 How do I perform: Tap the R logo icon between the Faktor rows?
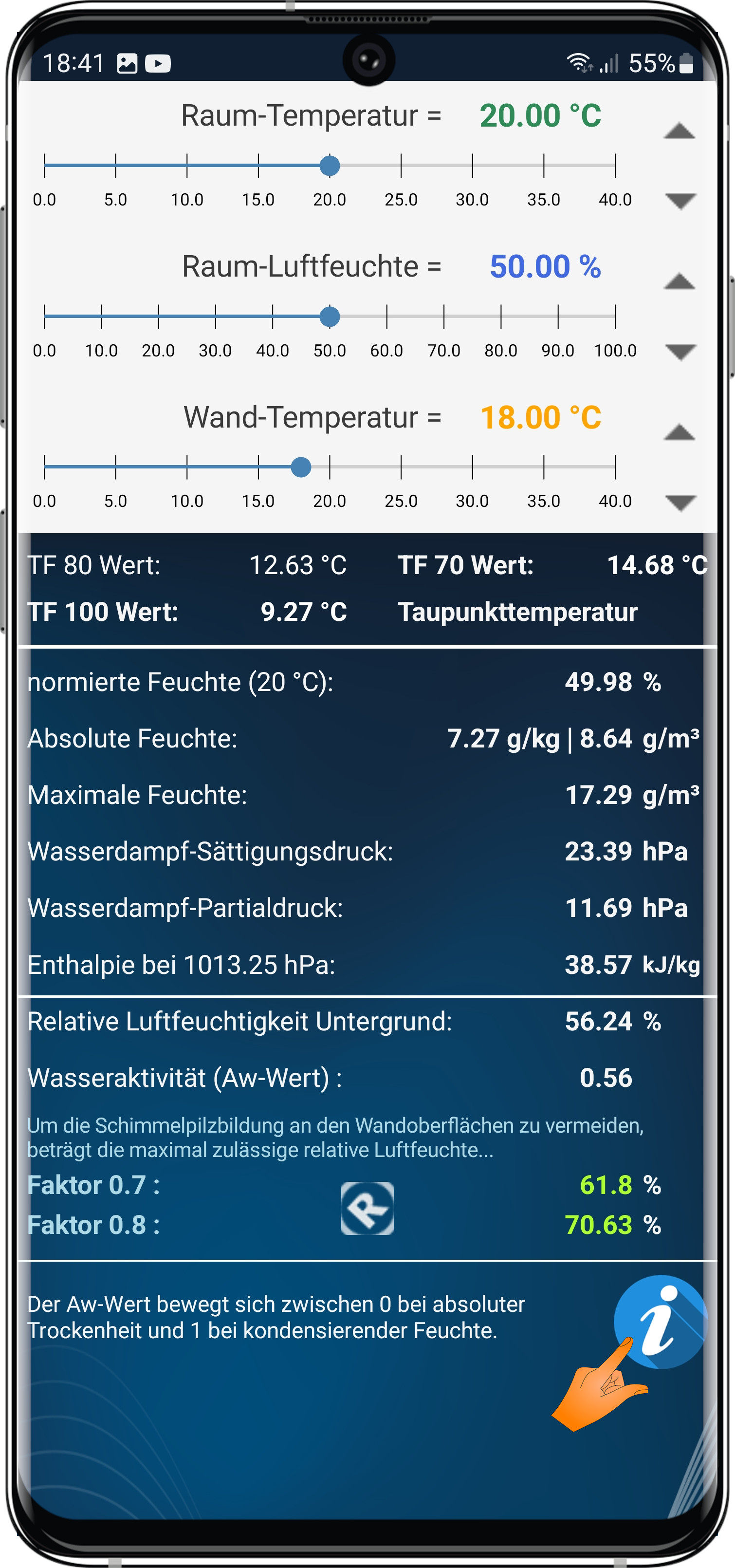(x=367, y=1208)
